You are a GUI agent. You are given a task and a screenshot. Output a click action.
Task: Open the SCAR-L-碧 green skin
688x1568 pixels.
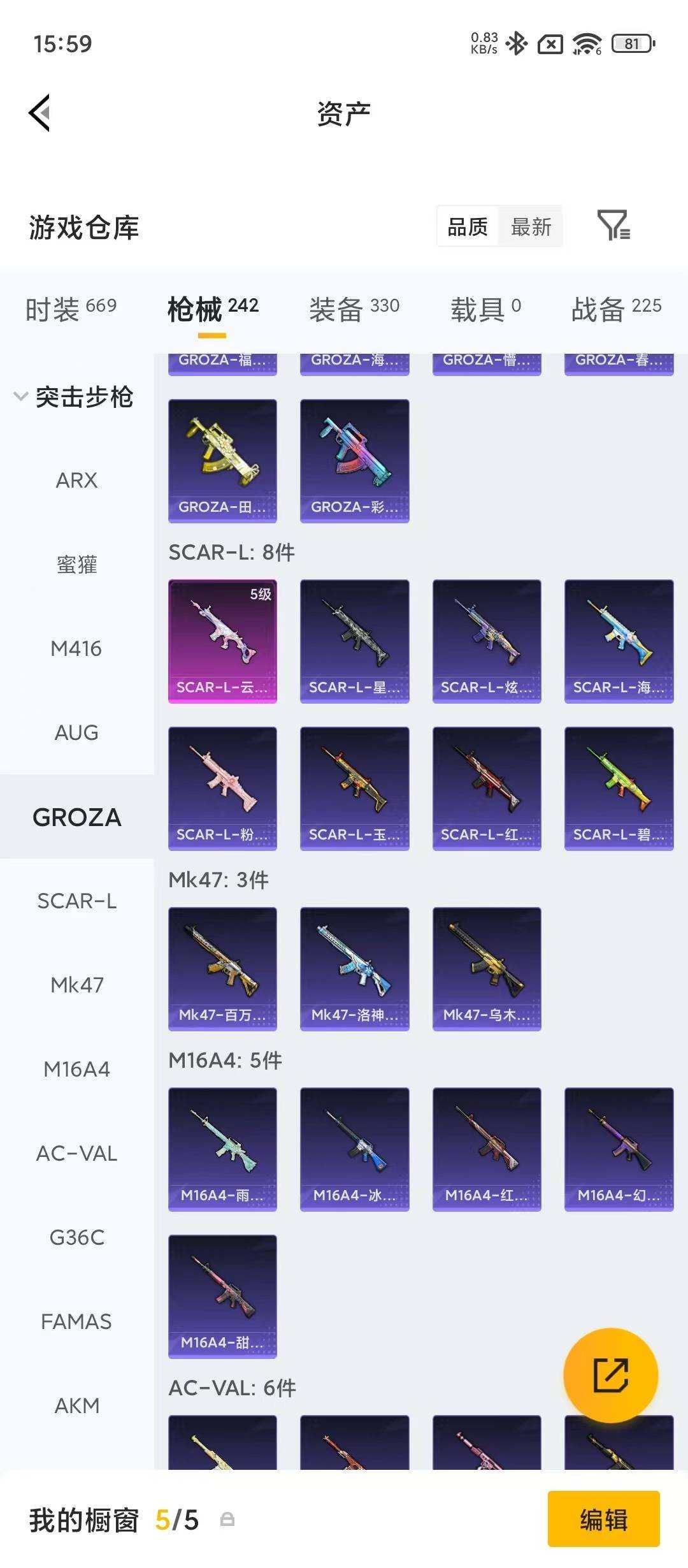pos(619,788)
